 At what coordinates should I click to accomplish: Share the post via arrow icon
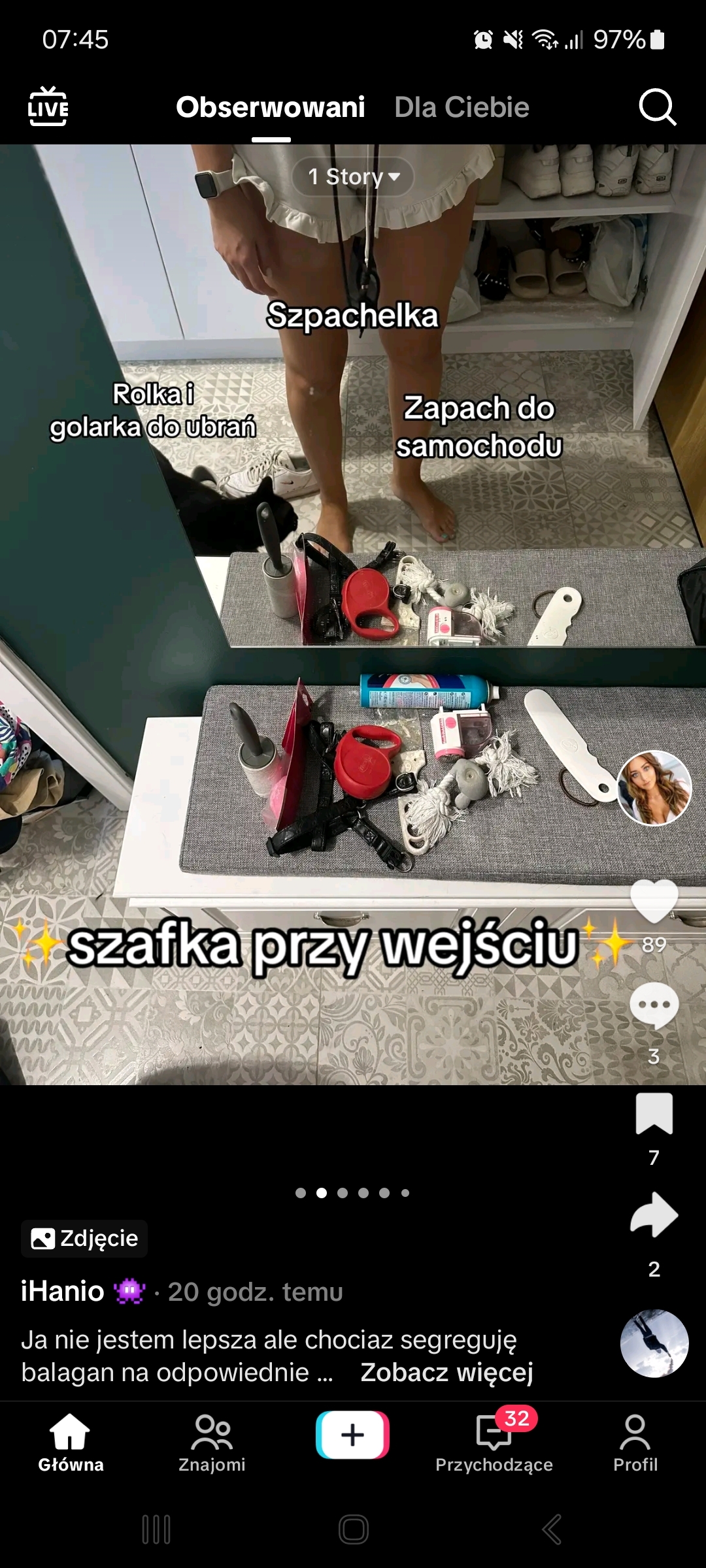(654, 1215)
